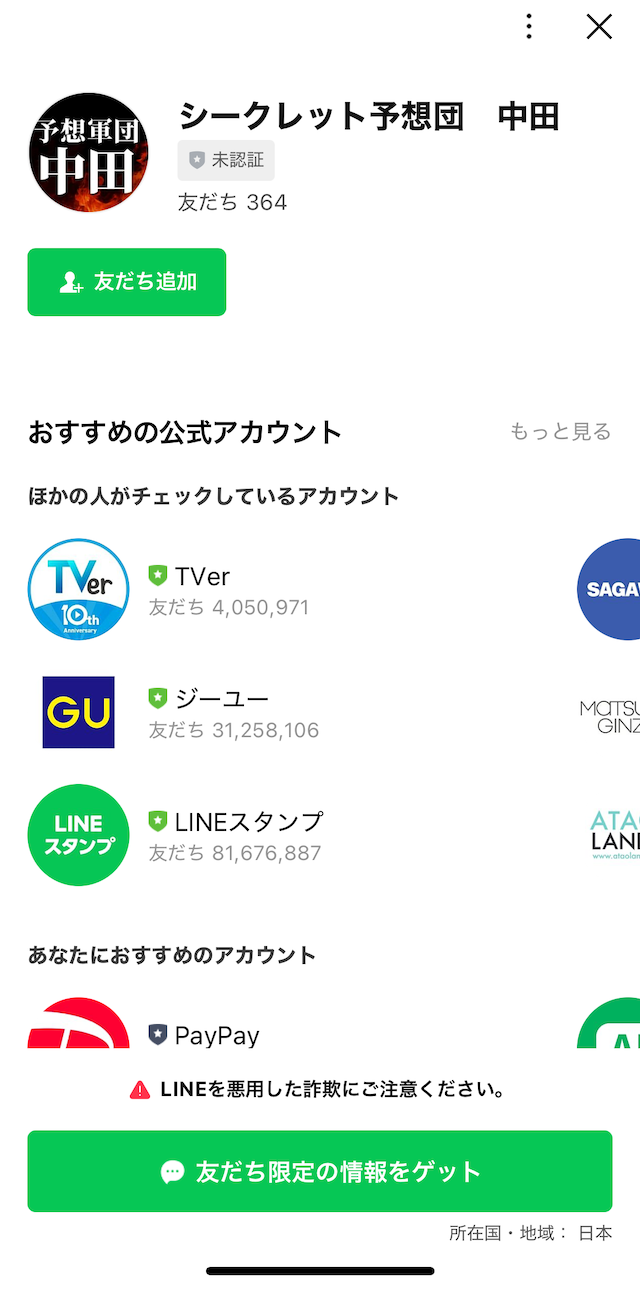
Task: Close the profile page
Action: (x=599, y=27)
